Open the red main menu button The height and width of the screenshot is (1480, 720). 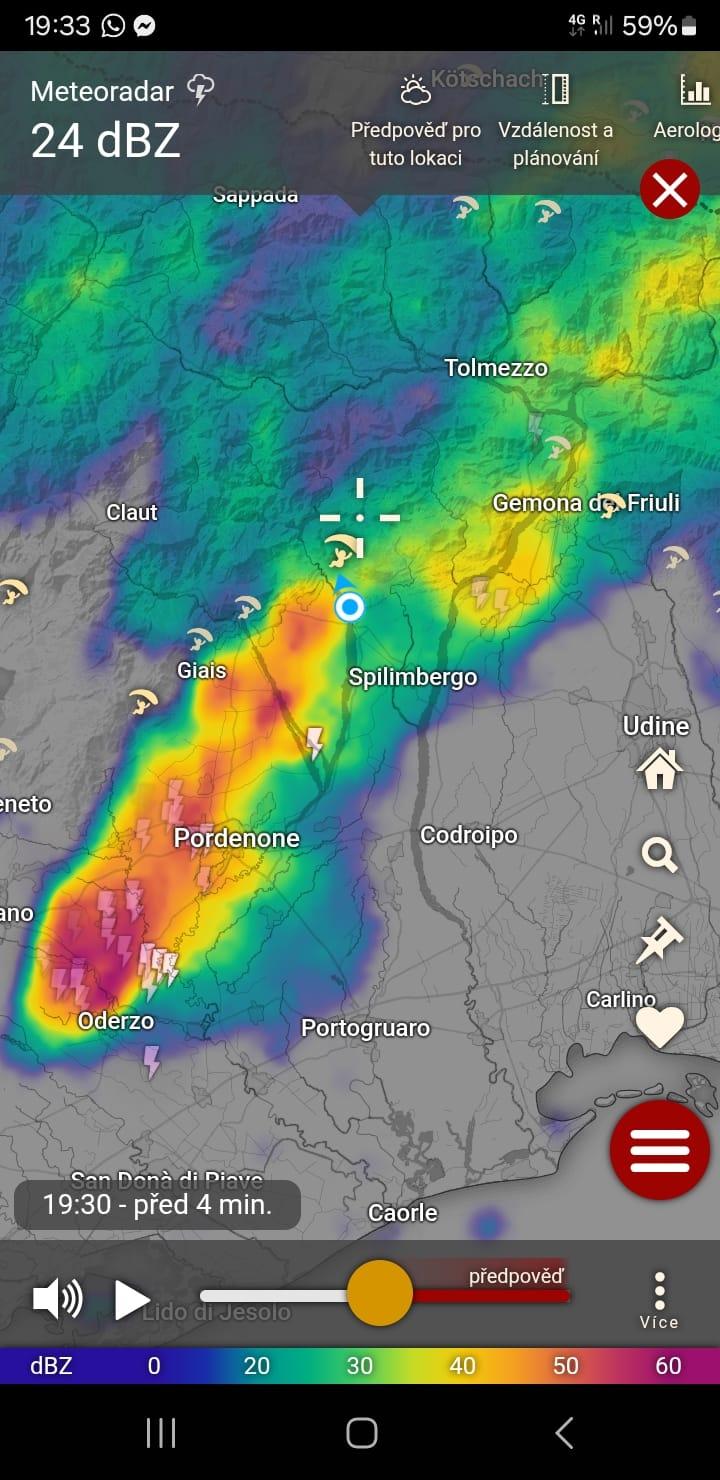[660, 1150]
